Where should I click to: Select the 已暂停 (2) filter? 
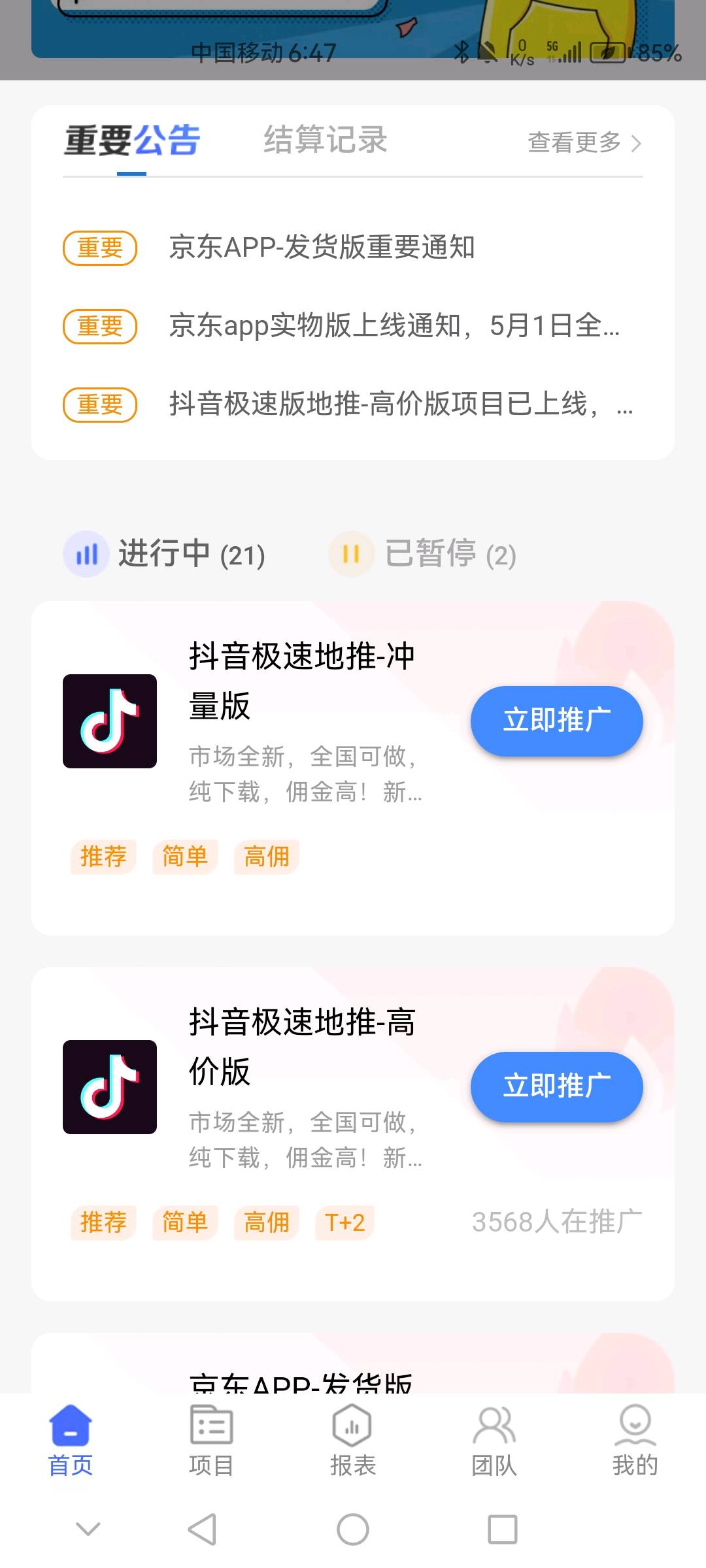[x=424, y=554]
